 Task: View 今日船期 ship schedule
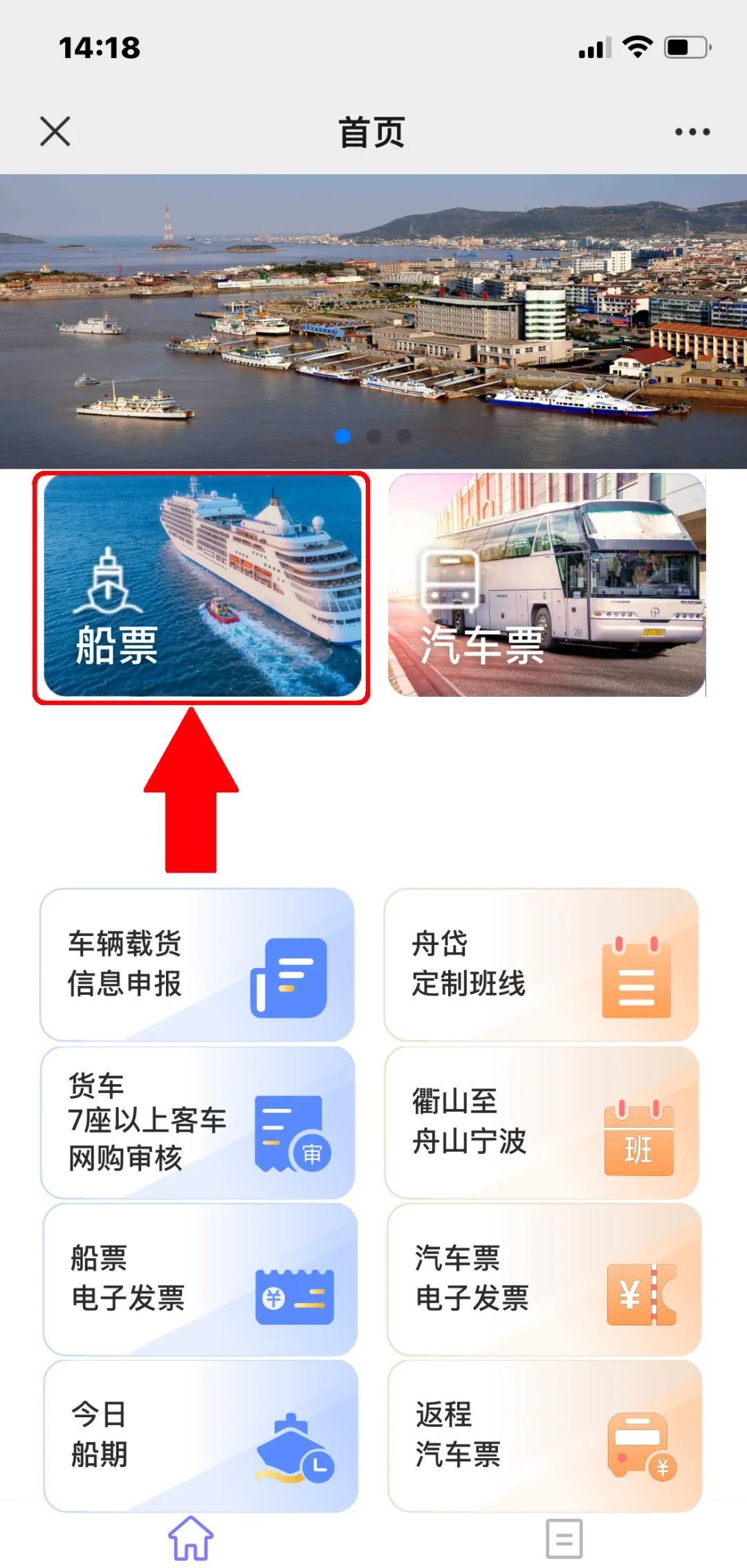click(x=200, y=1435)
